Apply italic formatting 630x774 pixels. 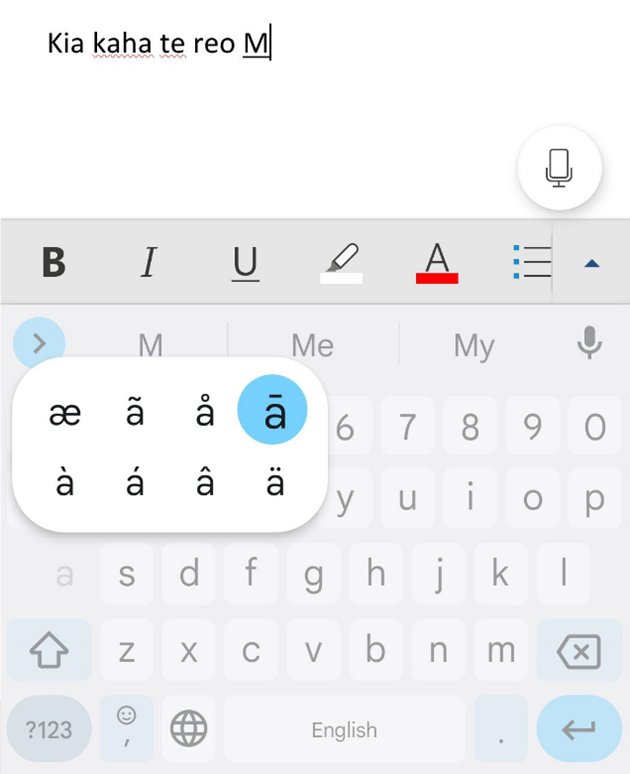tap(149, 263)
